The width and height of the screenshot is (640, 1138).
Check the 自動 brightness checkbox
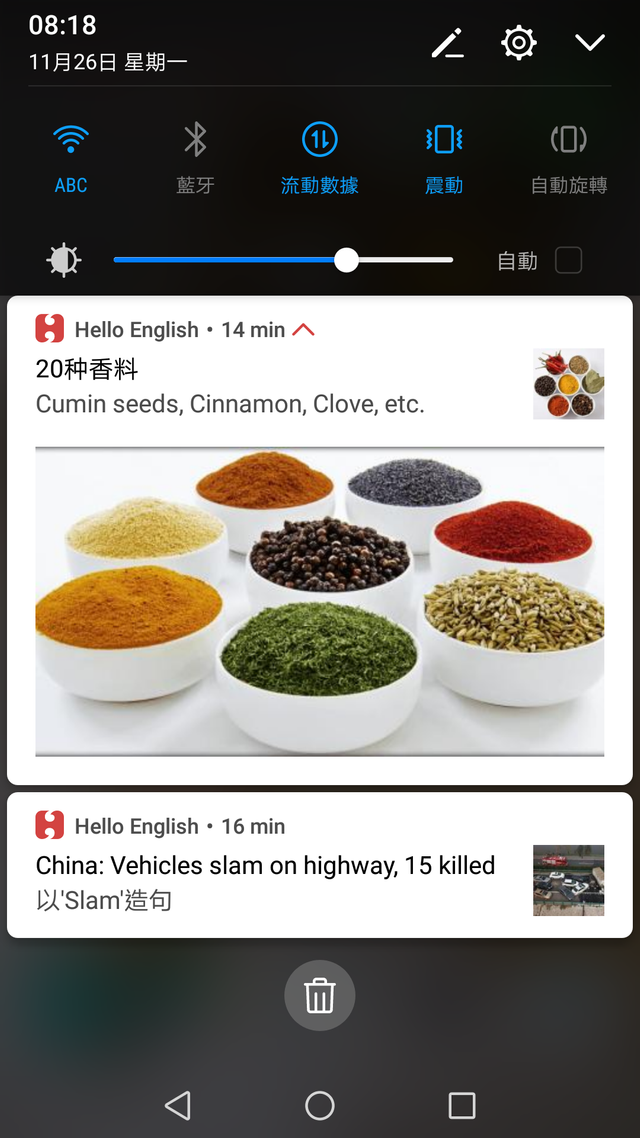[568, 261]
